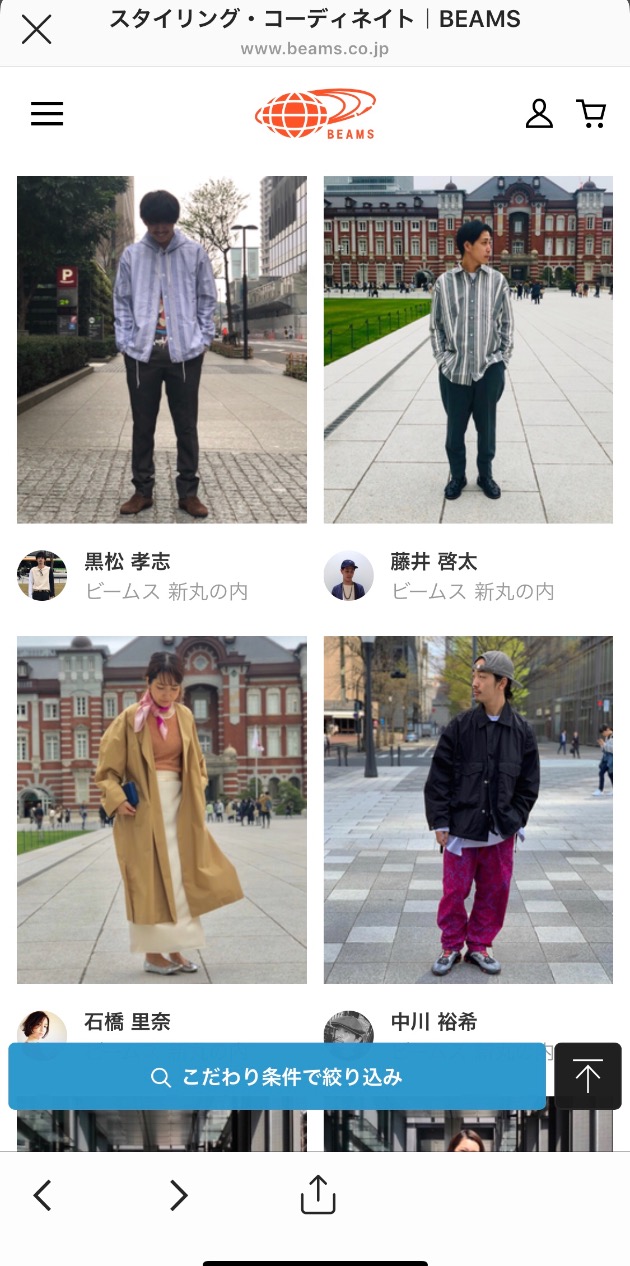The image size is (630, 1266).
Task: Open 藤井 啓太's styling photo
Action: [x=468, y=349]
